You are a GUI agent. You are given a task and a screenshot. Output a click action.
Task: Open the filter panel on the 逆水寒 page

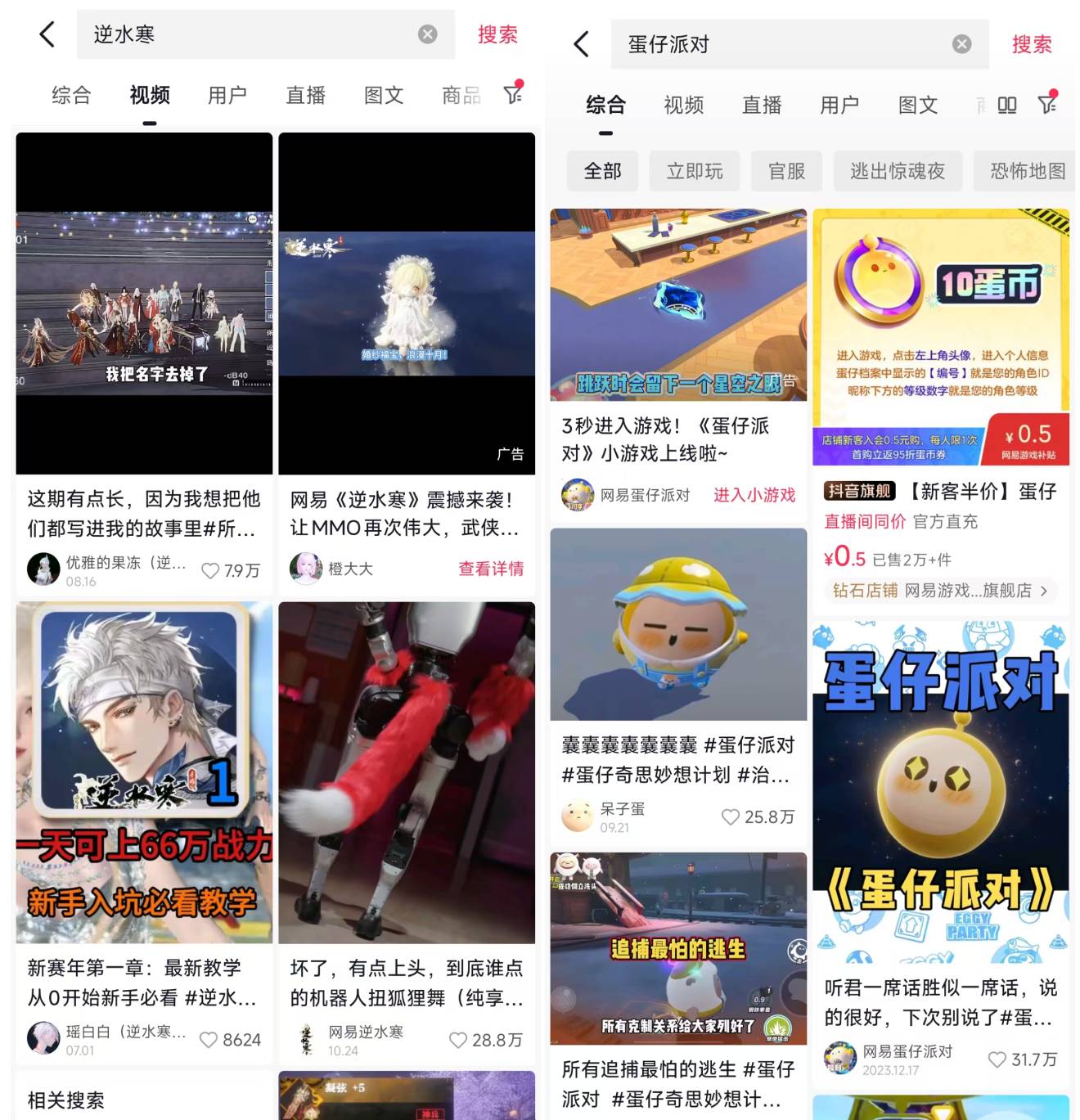pos(511,95)
